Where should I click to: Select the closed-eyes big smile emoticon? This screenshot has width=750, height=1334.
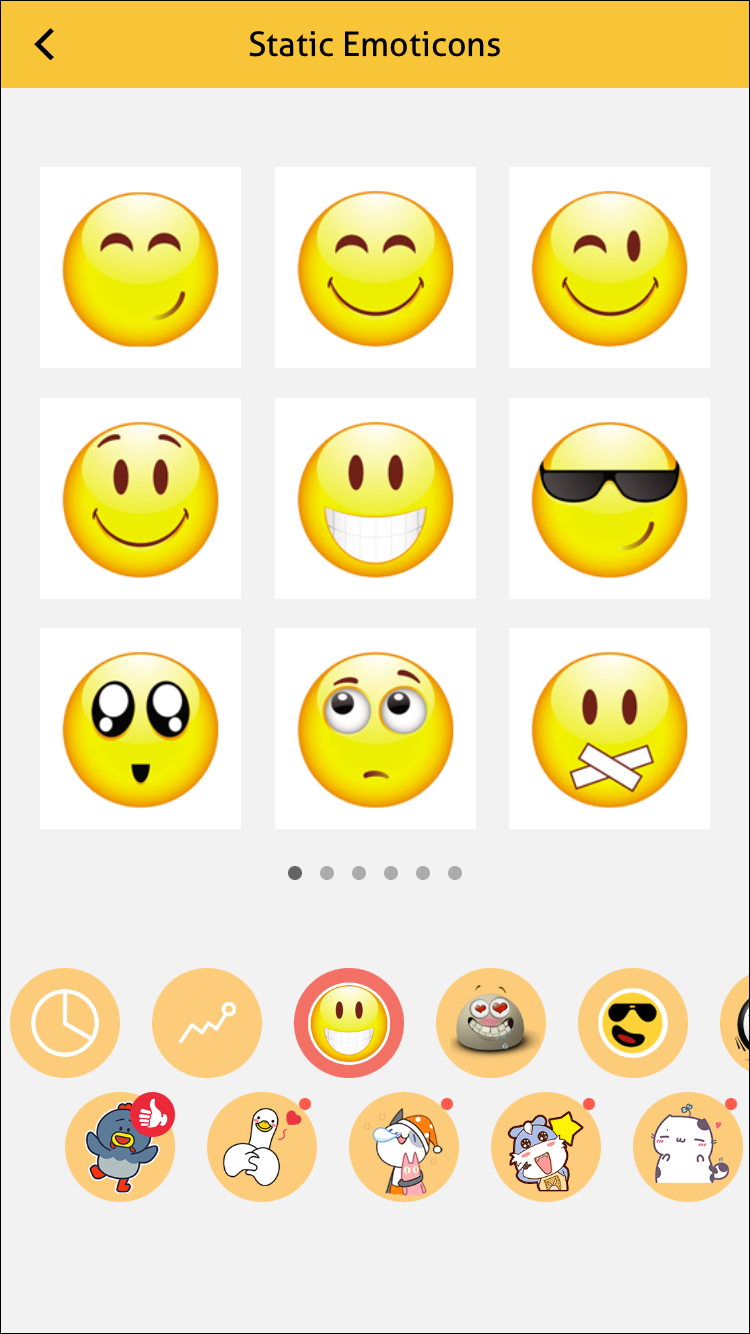[x=375, y=267]
